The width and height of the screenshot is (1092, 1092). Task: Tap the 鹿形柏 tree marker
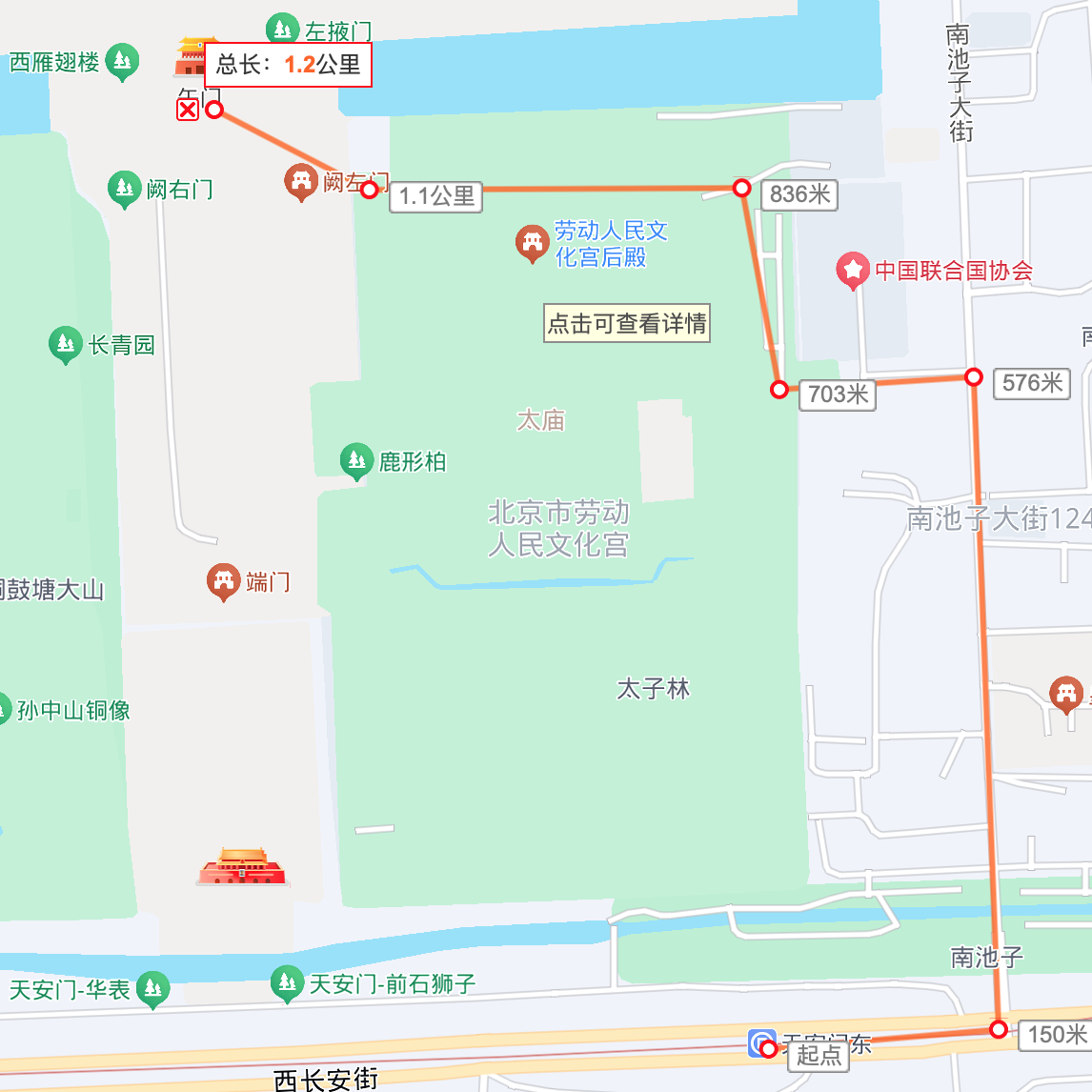356,461
